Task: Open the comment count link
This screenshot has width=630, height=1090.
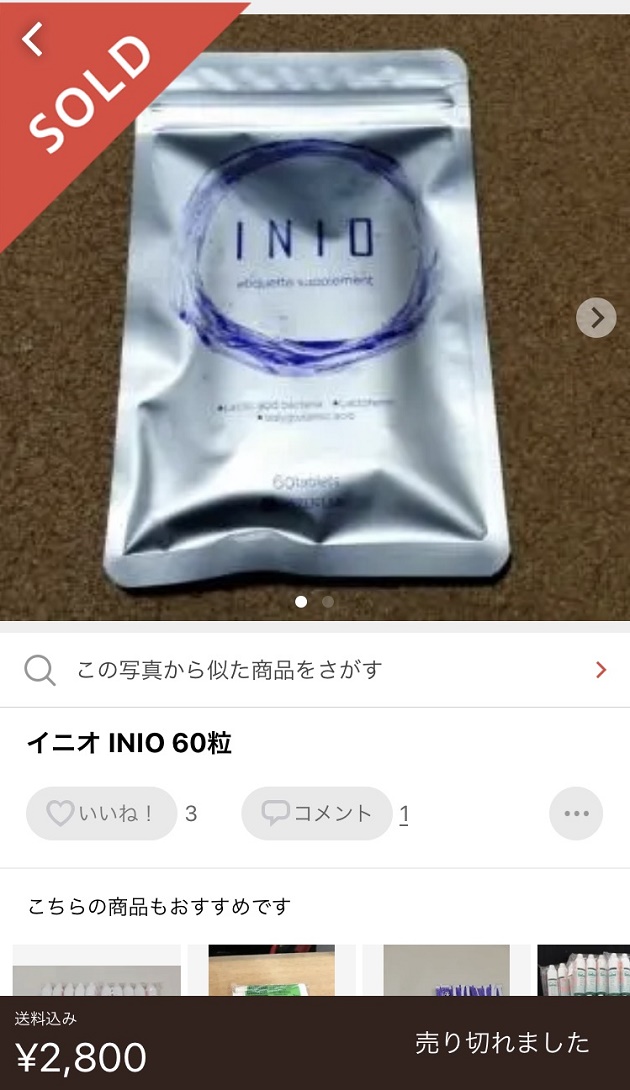Action: pos(404,815)
